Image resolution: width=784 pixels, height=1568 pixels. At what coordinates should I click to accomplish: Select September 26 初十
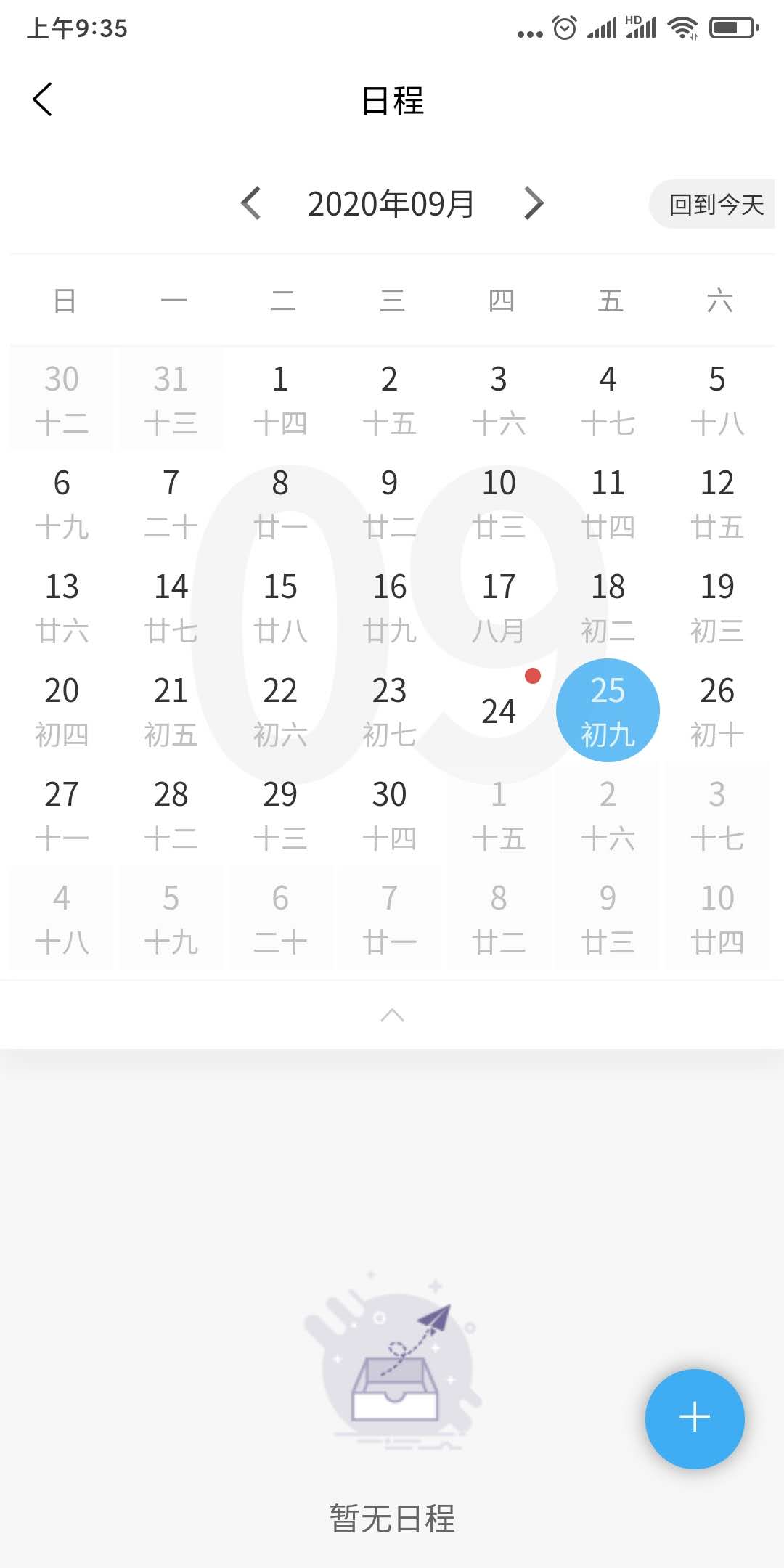pos(717,710)
